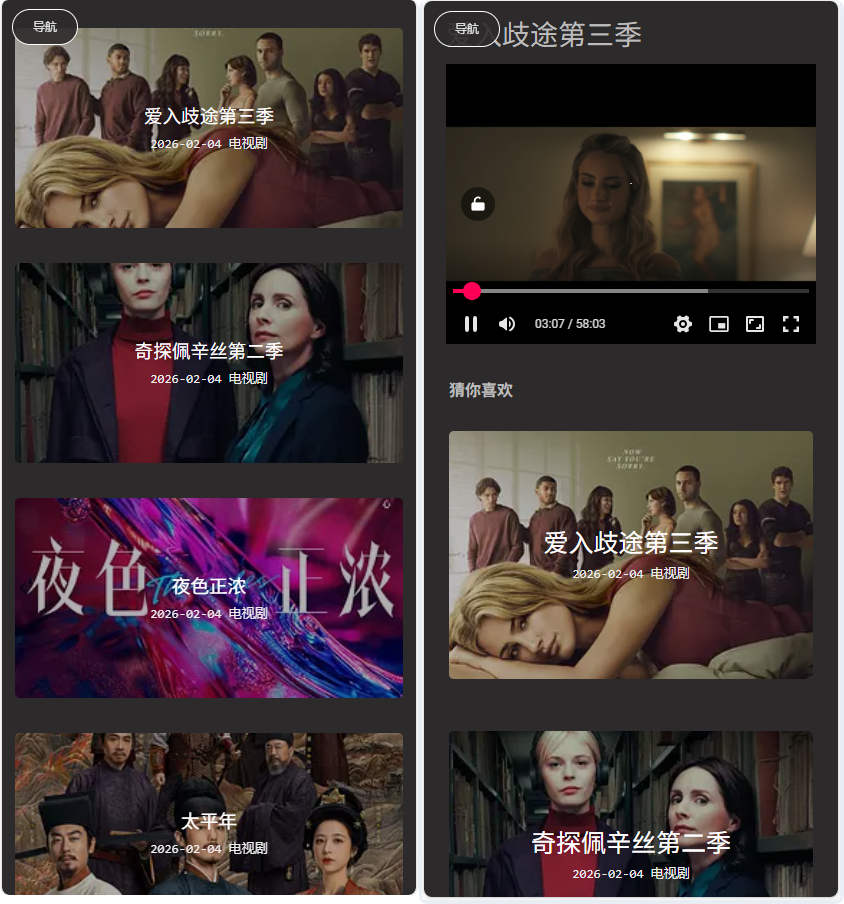
Task: Open the video playback settings gear
Action: (x=682, y=323)
